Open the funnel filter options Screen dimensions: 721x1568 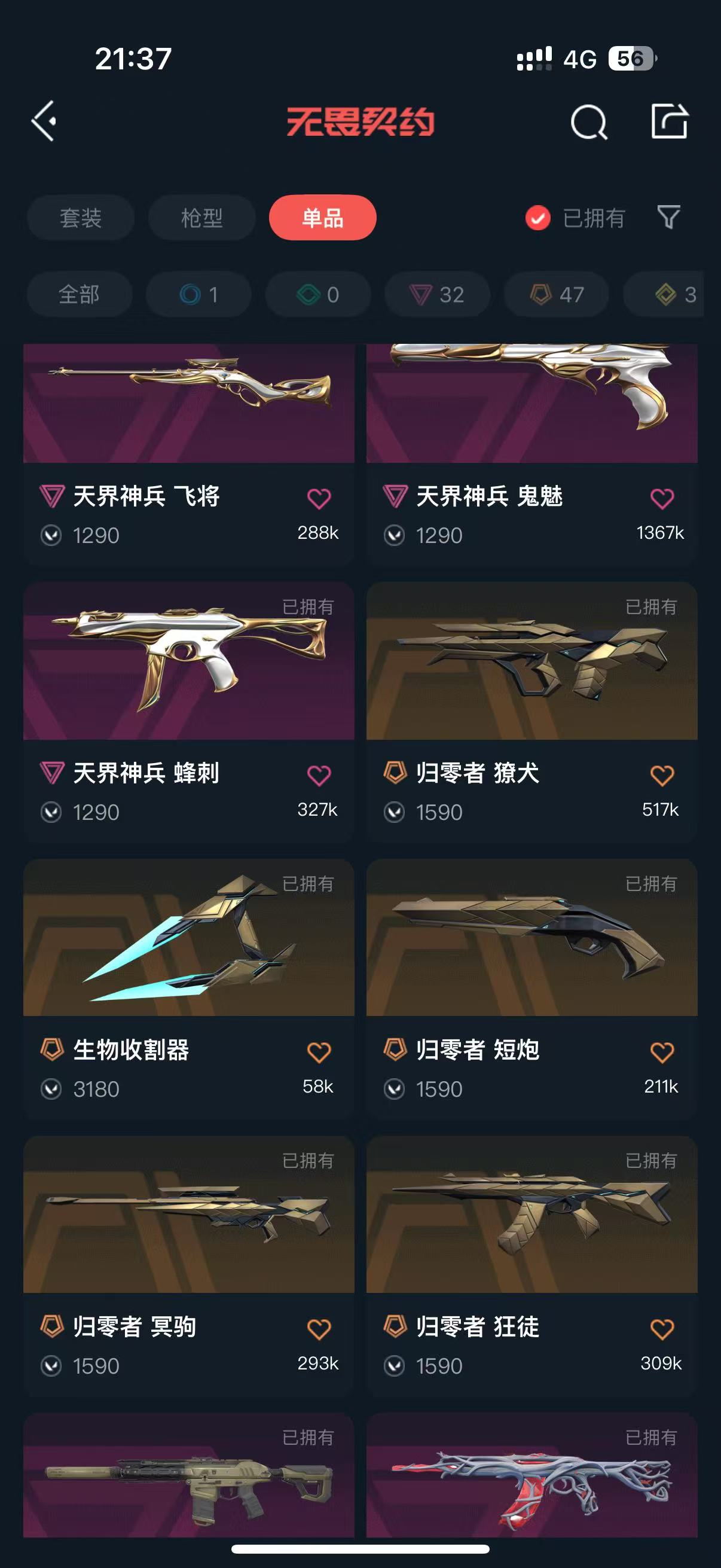point(668,217)
